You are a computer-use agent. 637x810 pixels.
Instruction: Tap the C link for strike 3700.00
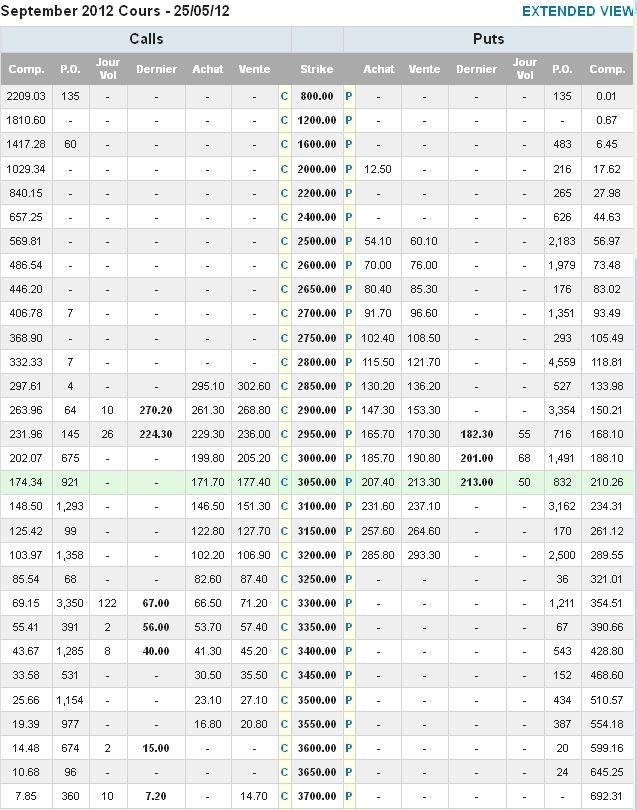pos(284,796)
